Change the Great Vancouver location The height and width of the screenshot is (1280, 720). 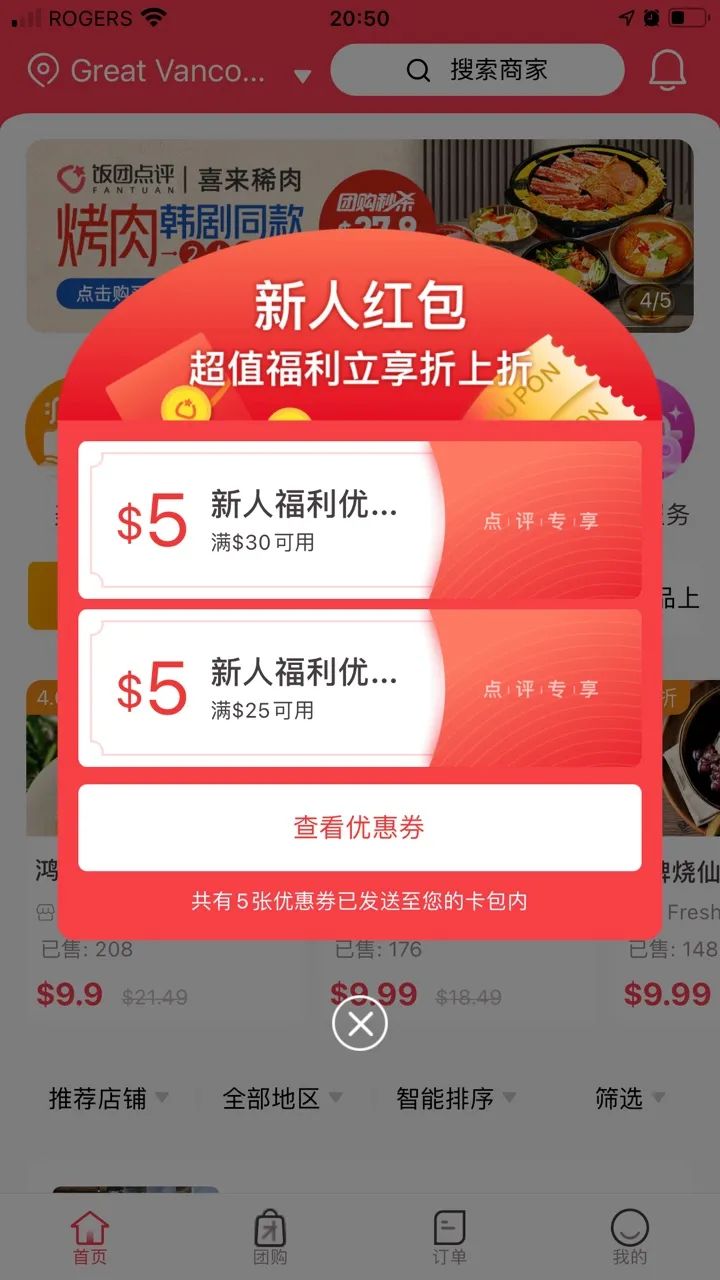pyautogui.click(x=169, y=72)
